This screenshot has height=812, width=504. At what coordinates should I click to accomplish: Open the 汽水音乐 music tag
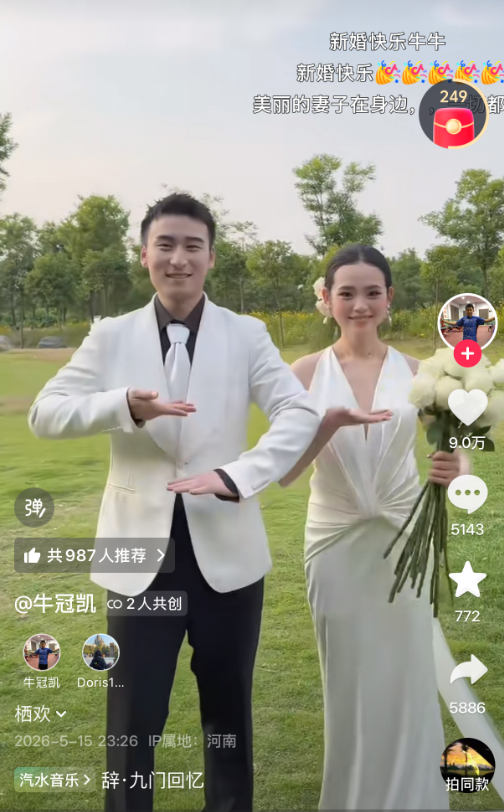55,779
